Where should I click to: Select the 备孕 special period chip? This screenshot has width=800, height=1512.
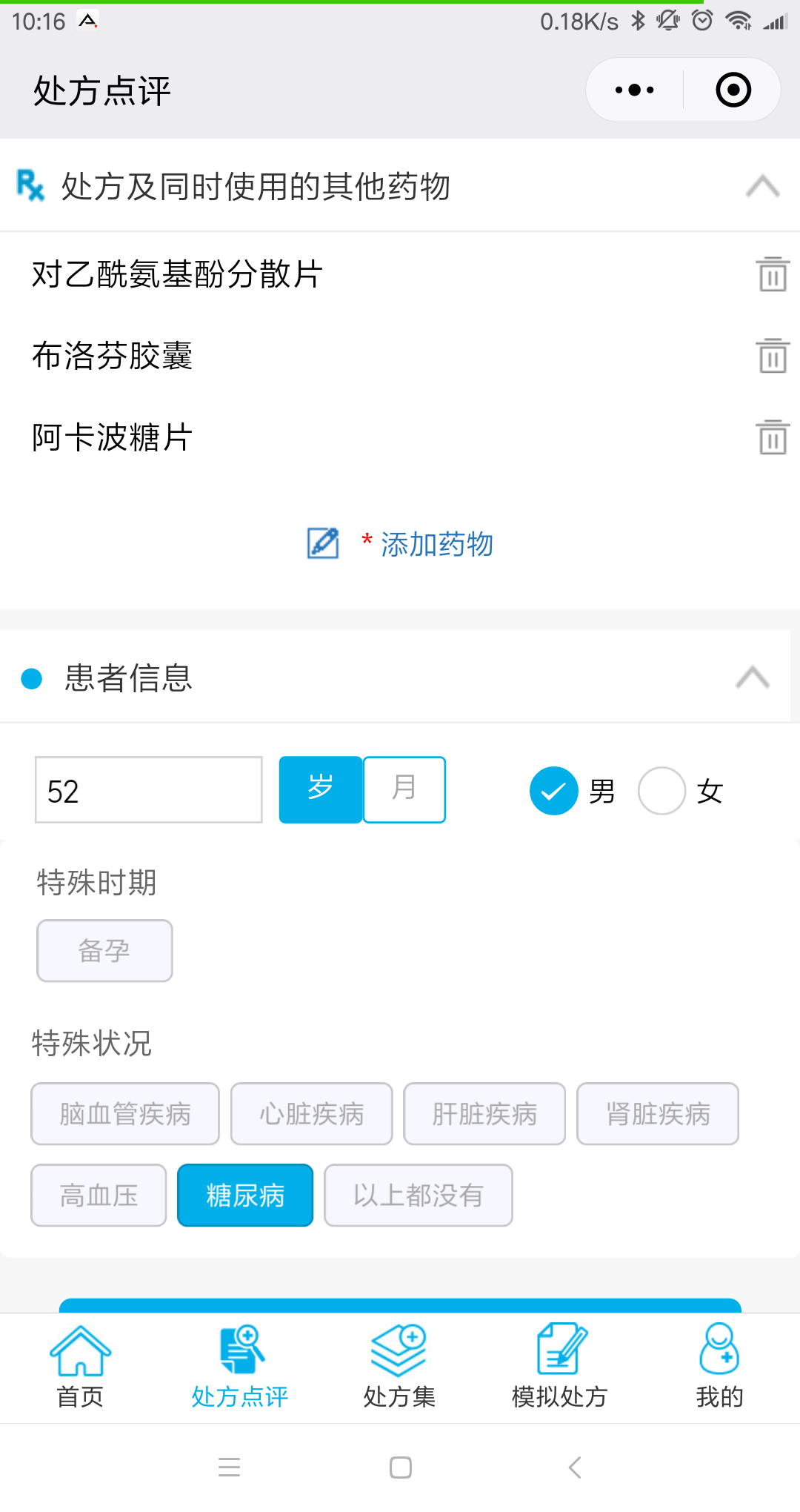click(104, 951)
